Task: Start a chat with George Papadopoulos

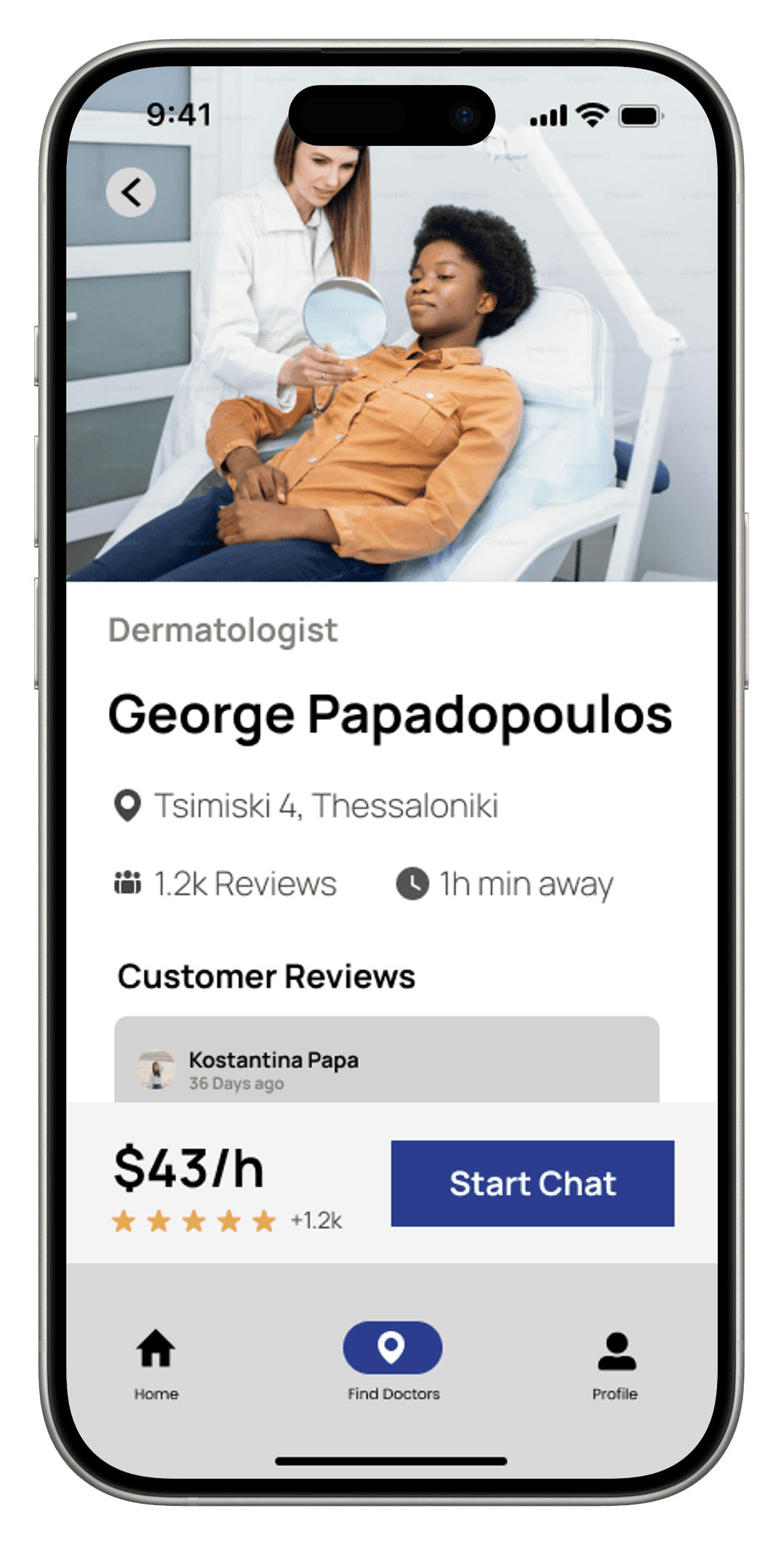Action: pos(532,1183)
